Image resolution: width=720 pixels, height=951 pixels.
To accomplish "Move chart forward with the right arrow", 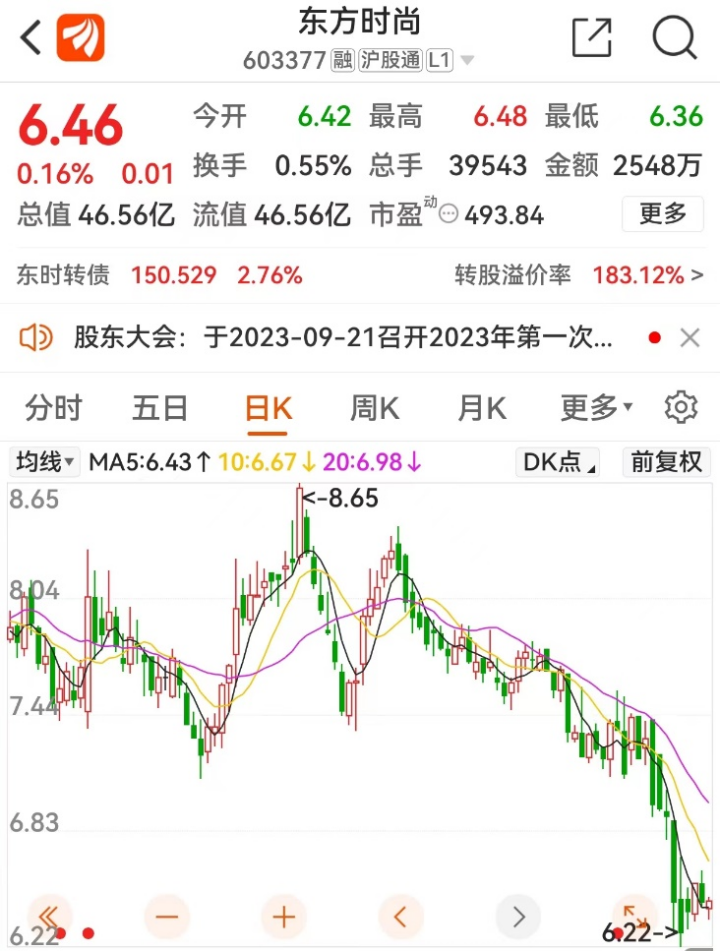I will click(x=518, y=915).
